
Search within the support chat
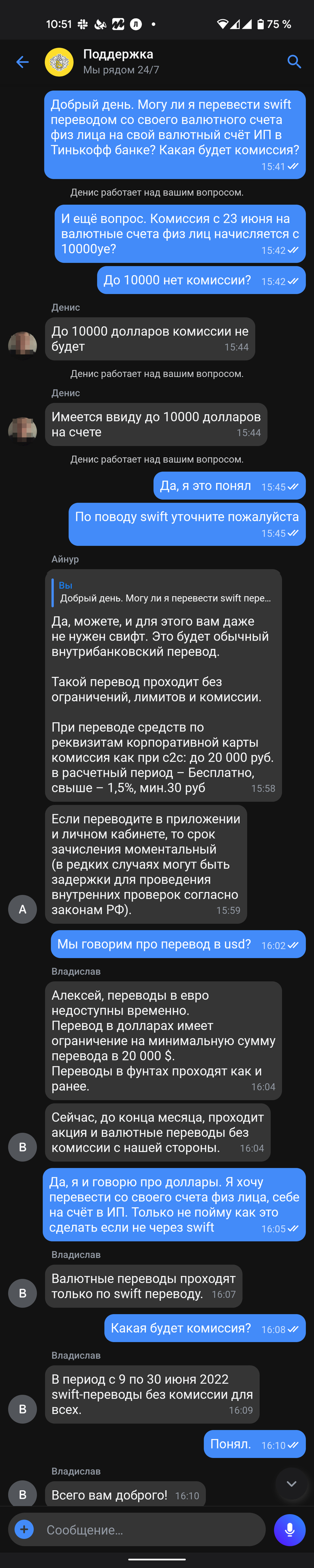[x=294, y=62]
